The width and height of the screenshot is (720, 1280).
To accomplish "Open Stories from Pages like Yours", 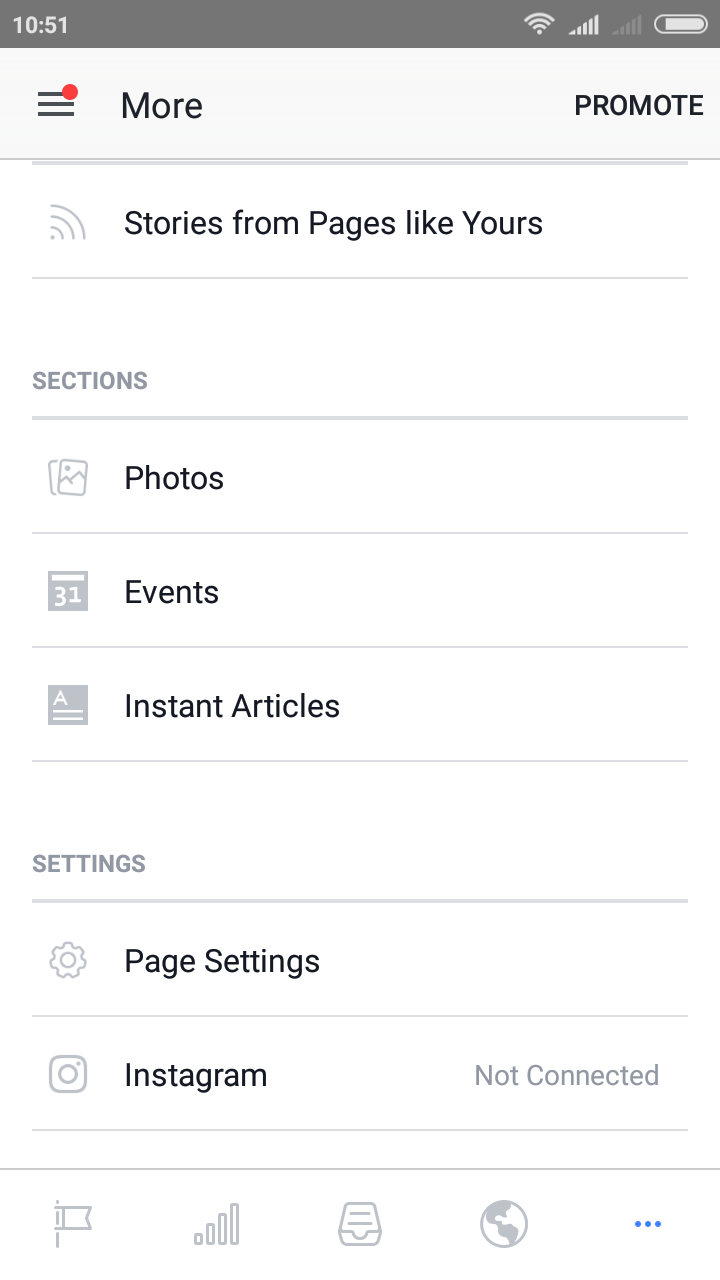I will 333,222.
